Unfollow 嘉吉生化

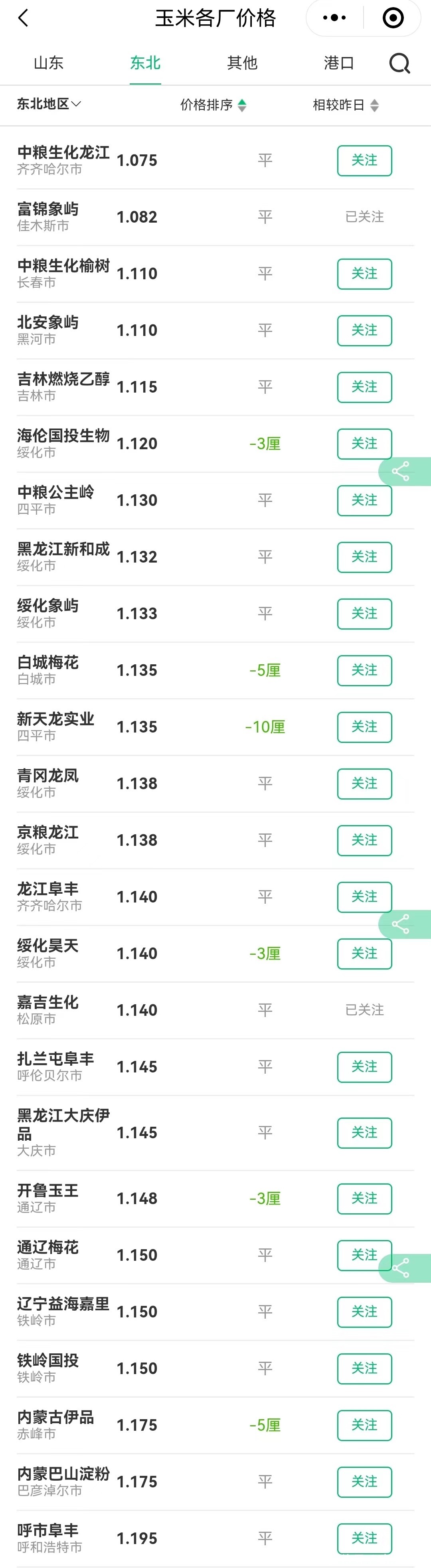pos(364,1010)
